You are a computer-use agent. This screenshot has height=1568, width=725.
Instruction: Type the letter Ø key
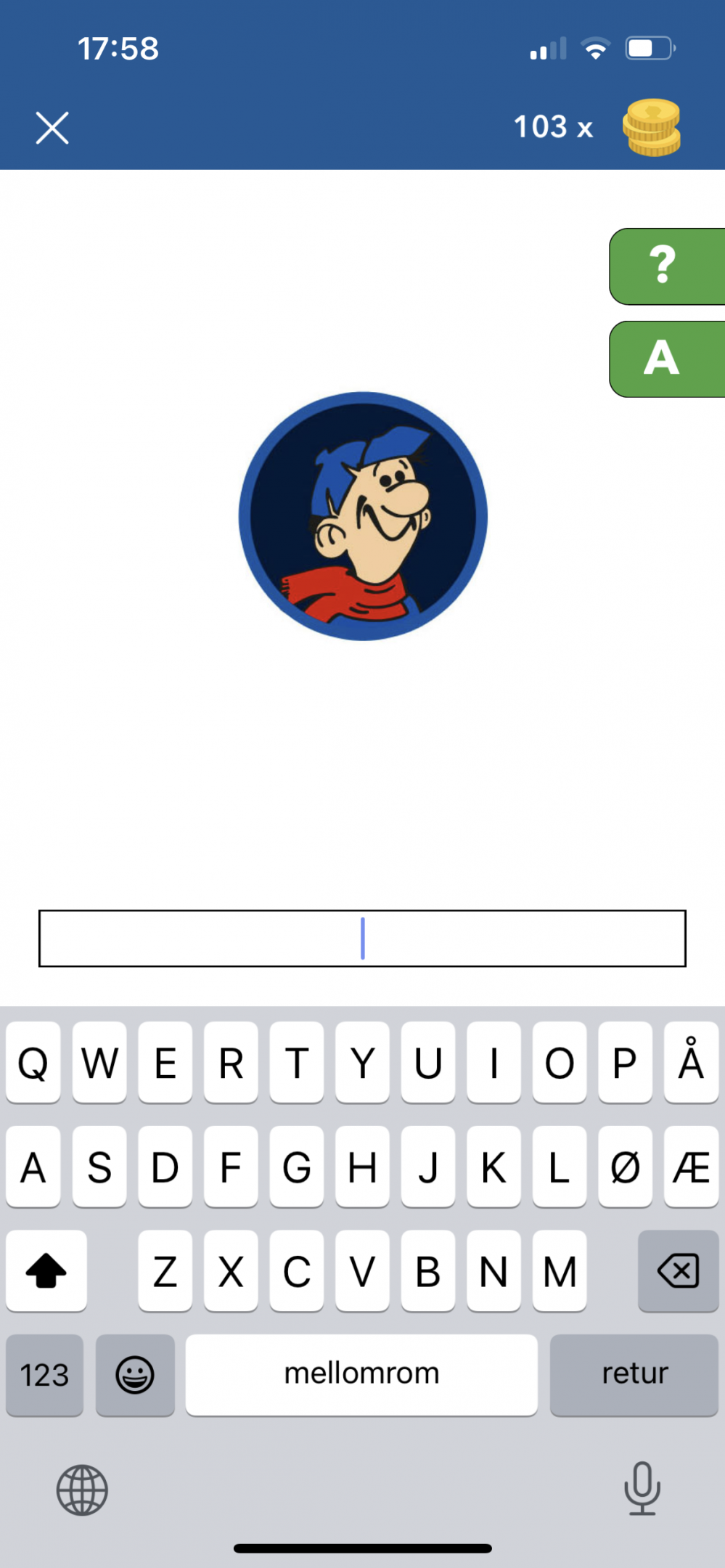(x=625, y=1167)
